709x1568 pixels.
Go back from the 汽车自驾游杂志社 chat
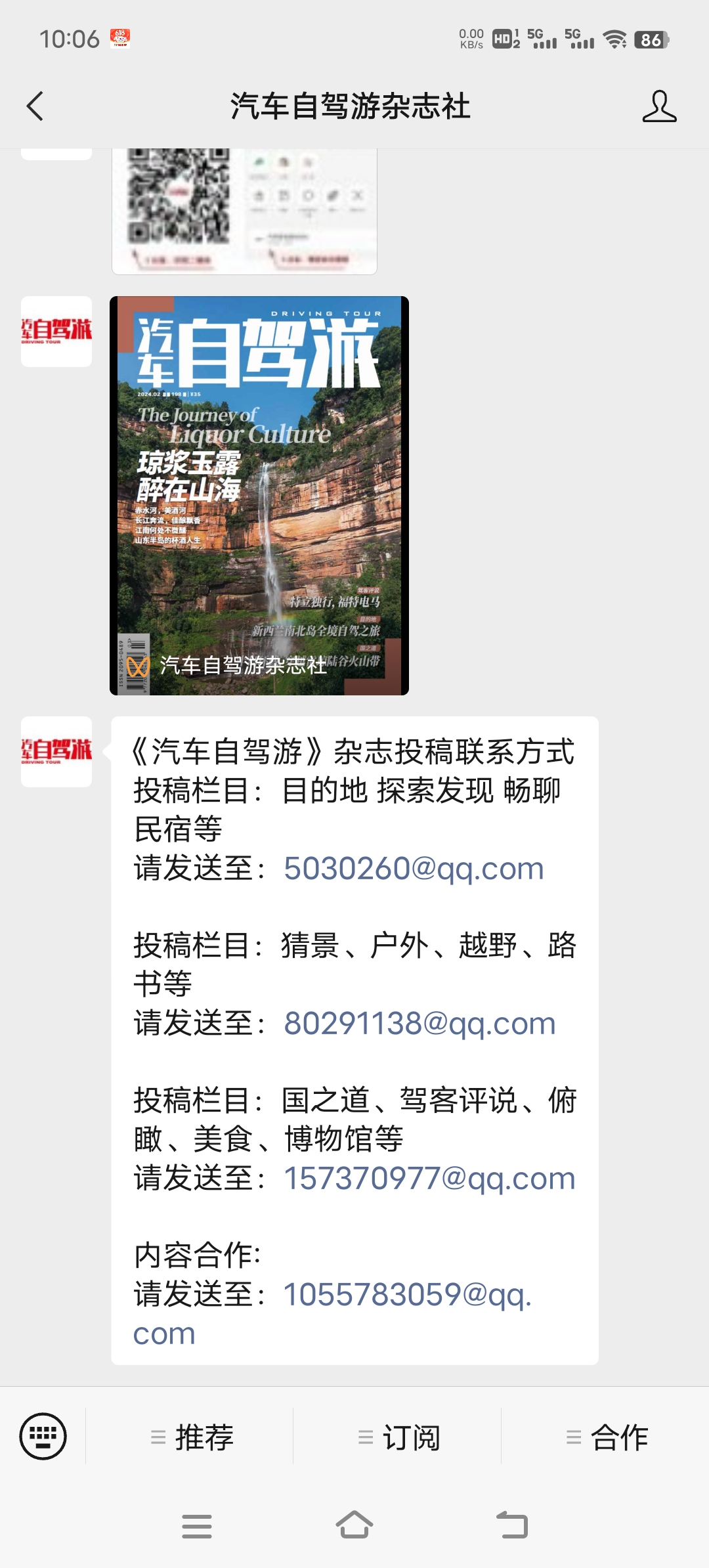[x=35, y=106]
